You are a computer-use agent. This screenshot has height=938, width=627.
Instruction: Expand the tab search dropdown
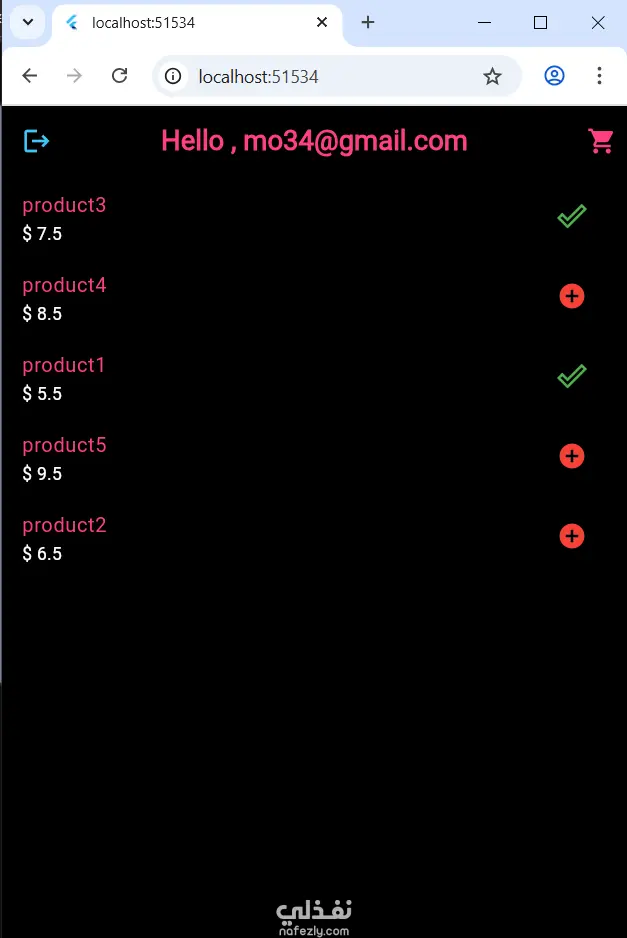point(28,22)
